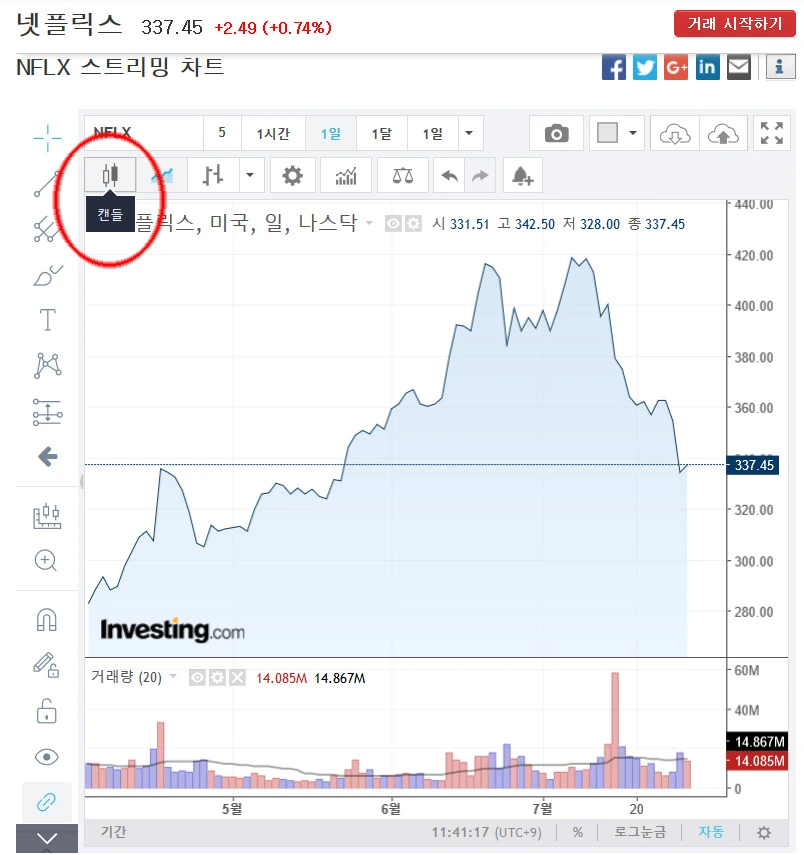Toggle the 로그눈금 scale option

click(640, 832)
